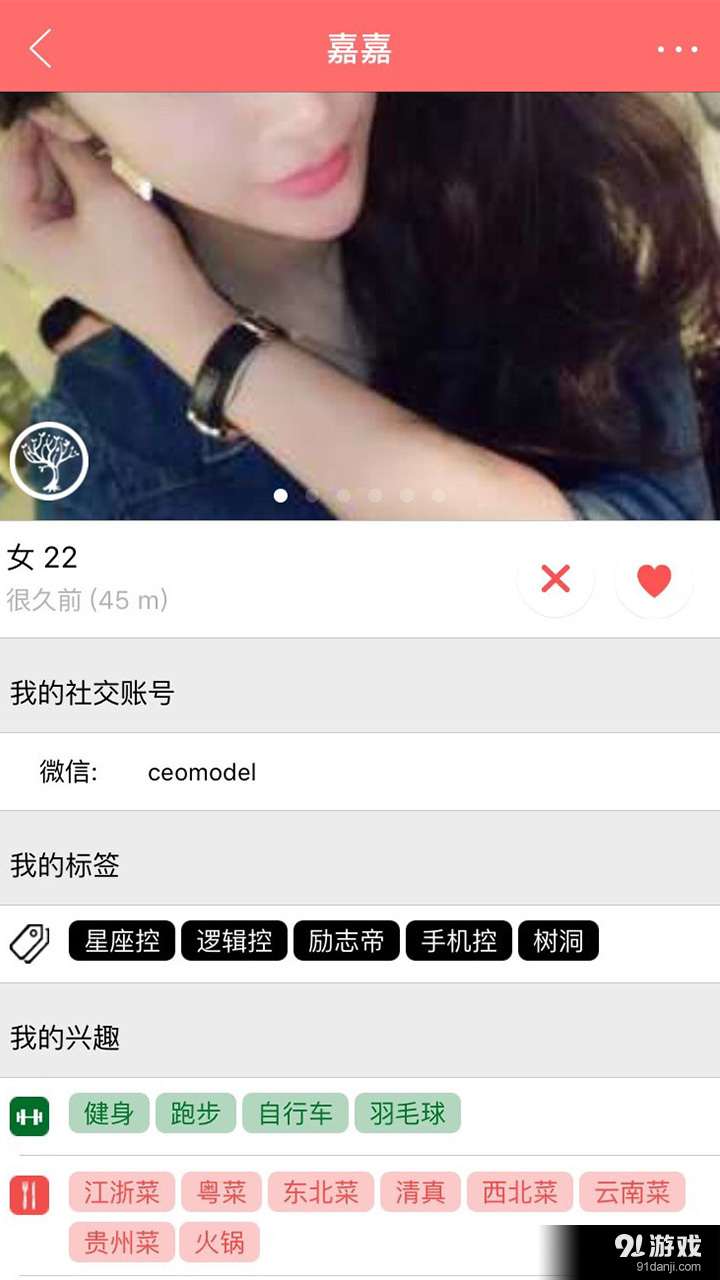Image resolution: width=720 pixels, height=1280 pixels.
Task: Tap the 健身 interest chip
Action: coord(109,1113)
